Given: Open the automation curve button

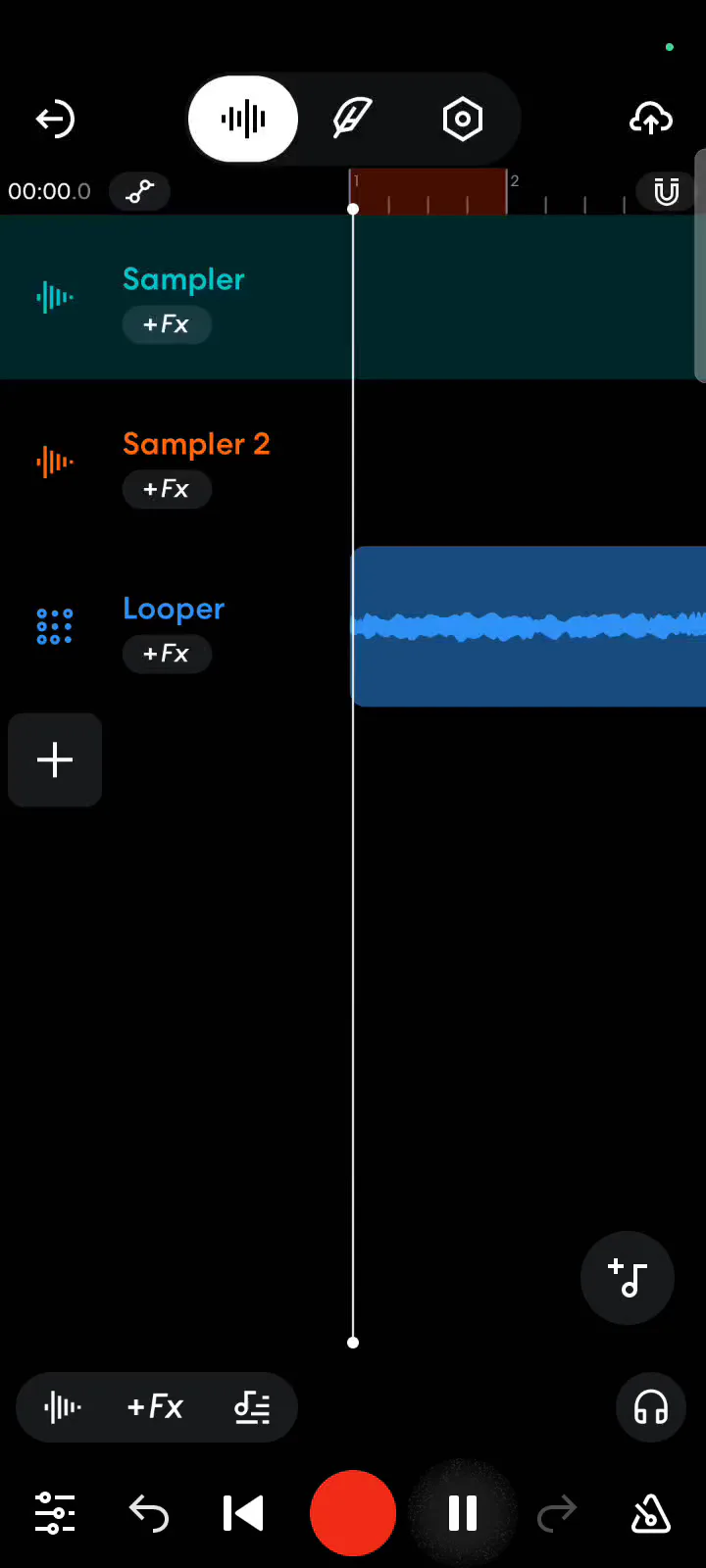Looking at the screenshot, I should [139, 191].
